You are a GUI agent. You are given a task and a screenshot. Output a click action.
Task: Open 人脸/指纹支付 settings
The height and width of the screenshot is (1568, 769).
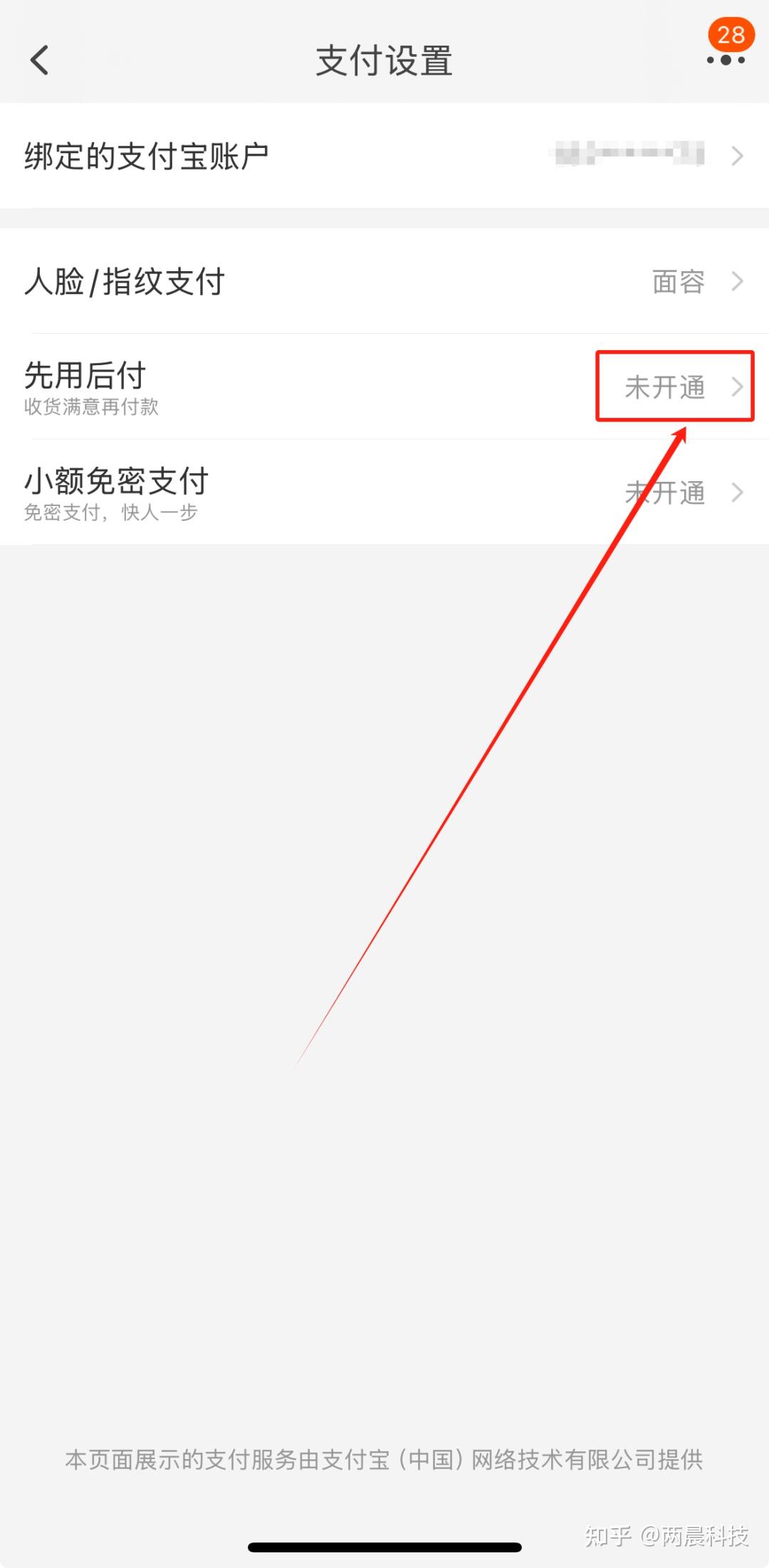(x=384, y=282)
